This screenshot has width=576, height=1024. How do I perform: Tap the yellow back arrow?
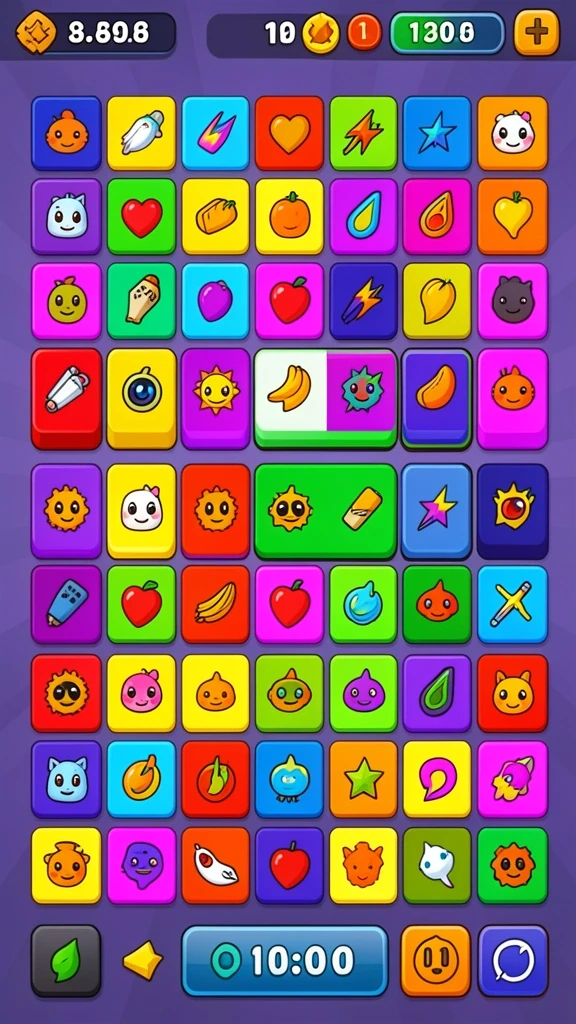coord(142,960)
